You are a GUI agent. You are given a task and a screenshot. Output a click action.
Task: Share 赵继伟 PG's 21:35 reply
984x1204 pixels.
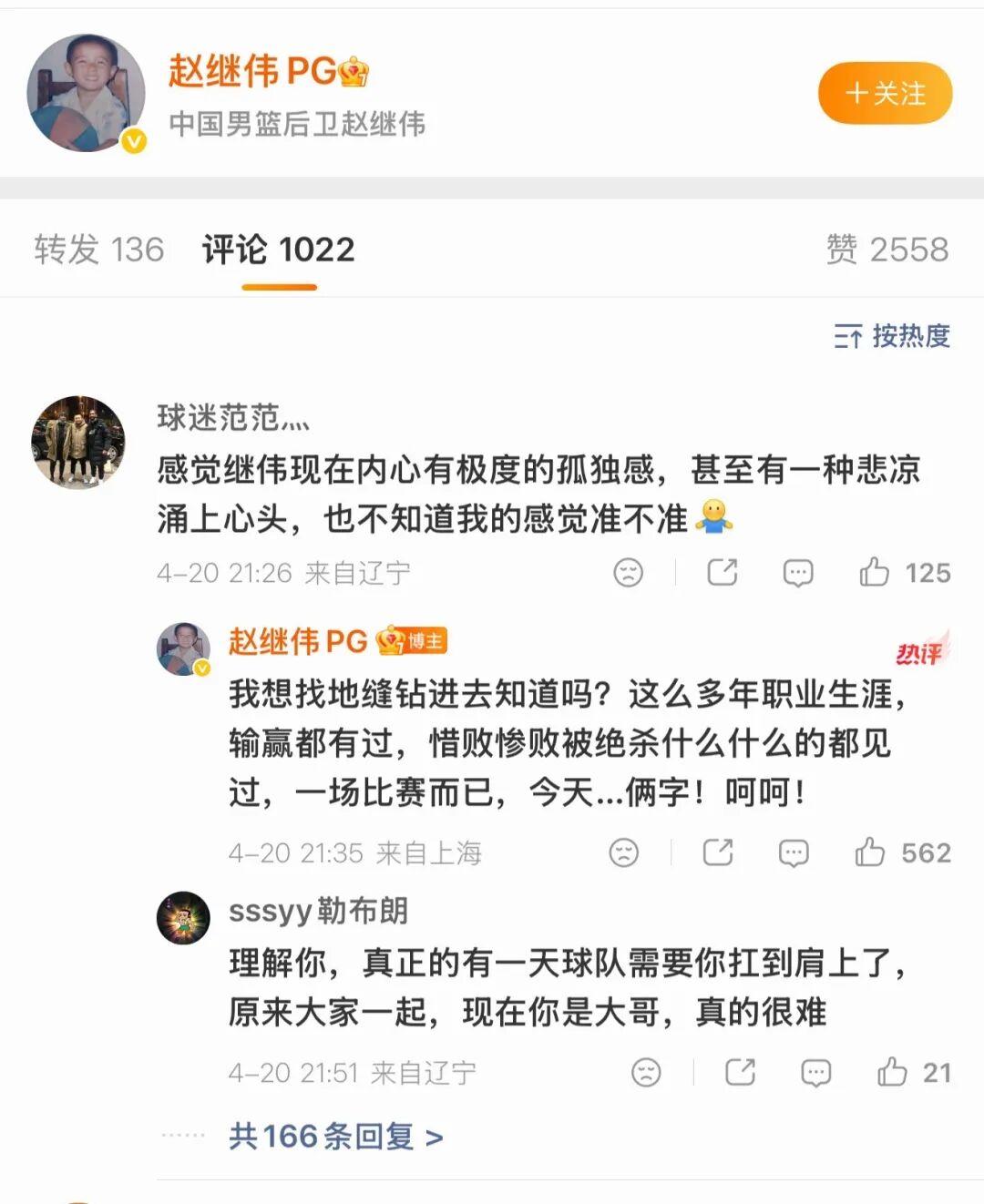click(x=718, y=853)
